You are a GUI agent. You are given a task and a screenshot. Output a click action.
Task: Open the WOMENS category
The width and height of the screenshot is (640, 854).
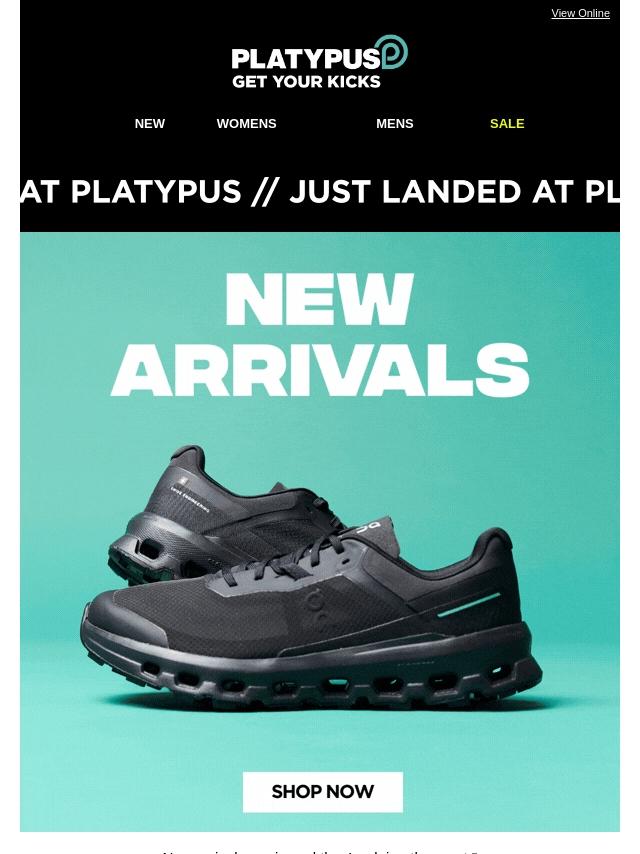click(x=246, y=124)
